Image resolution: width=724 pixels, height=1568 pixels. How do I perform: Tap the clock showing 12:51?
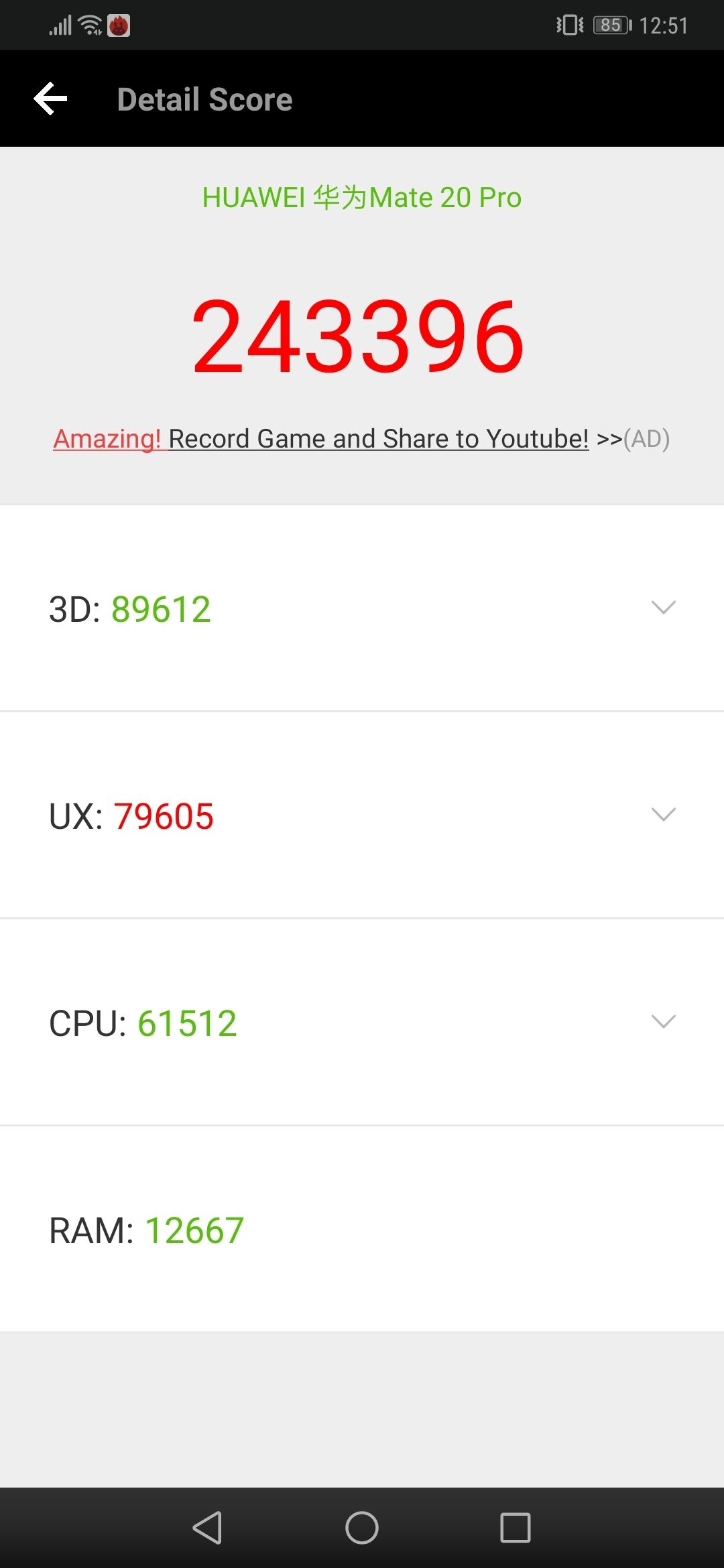click(x=663, y=24)
